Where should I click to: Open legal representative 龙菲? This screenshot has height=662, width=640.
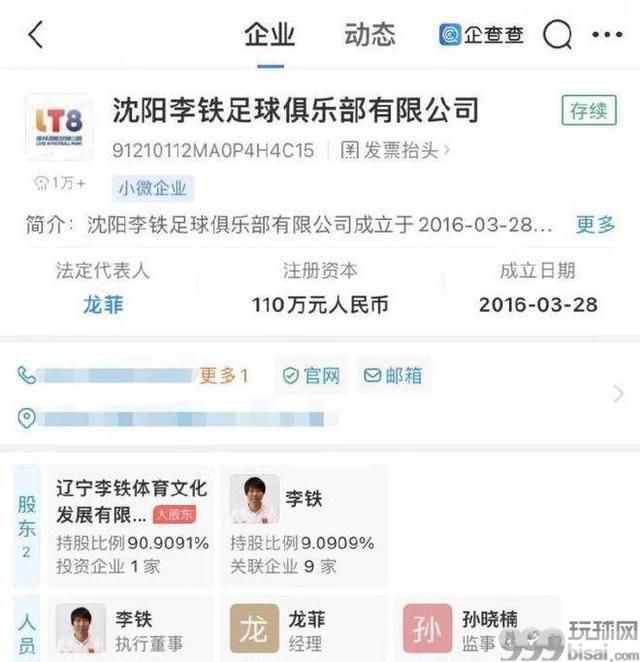point(103,304)
